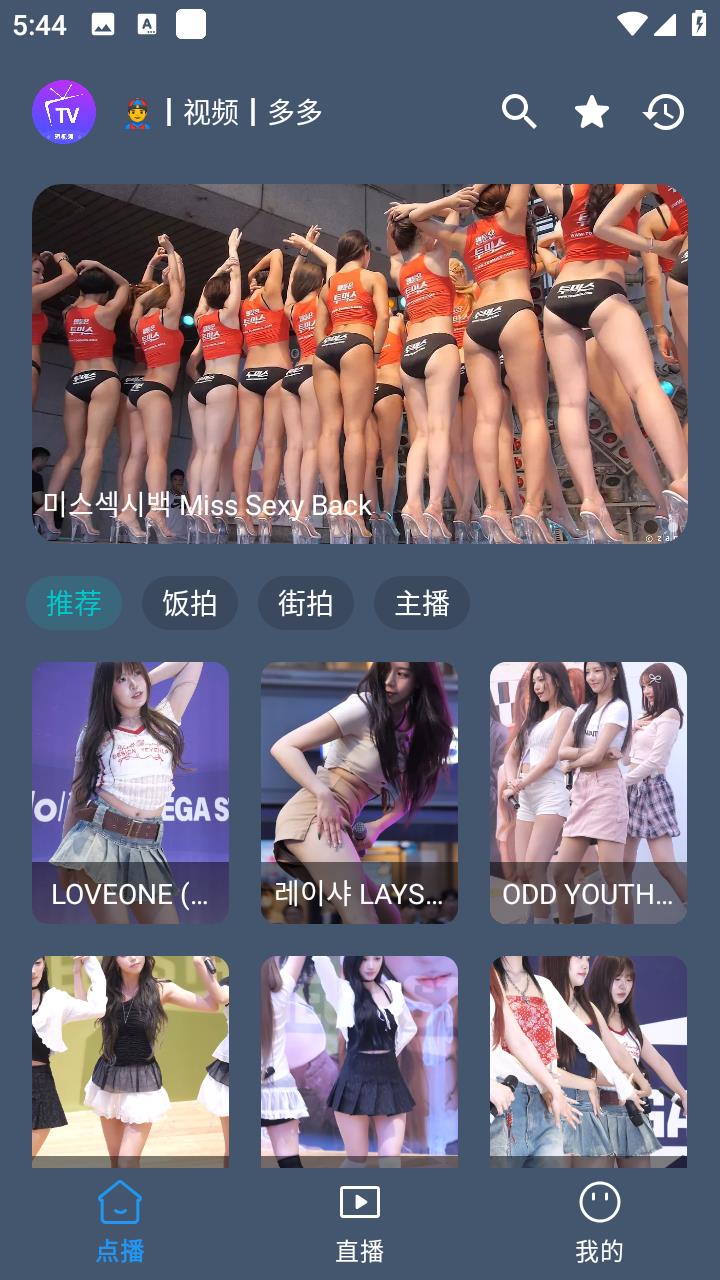Tap the prince emoji next to the title
Viewport: 720px width, 1280px height.
click(x=136, y=112)
